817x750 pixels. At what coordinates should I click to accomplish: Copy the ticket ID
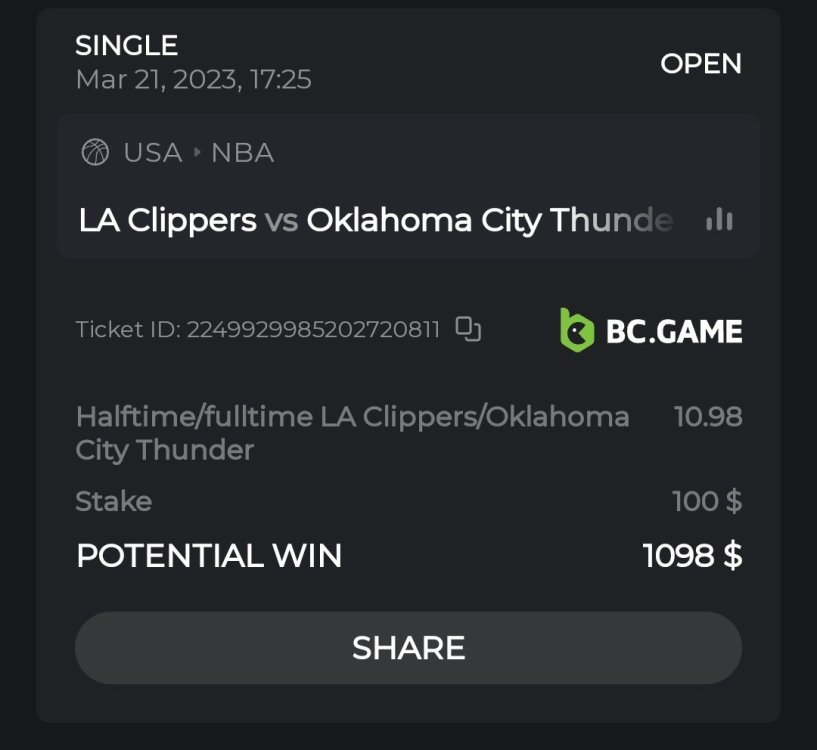468,329
